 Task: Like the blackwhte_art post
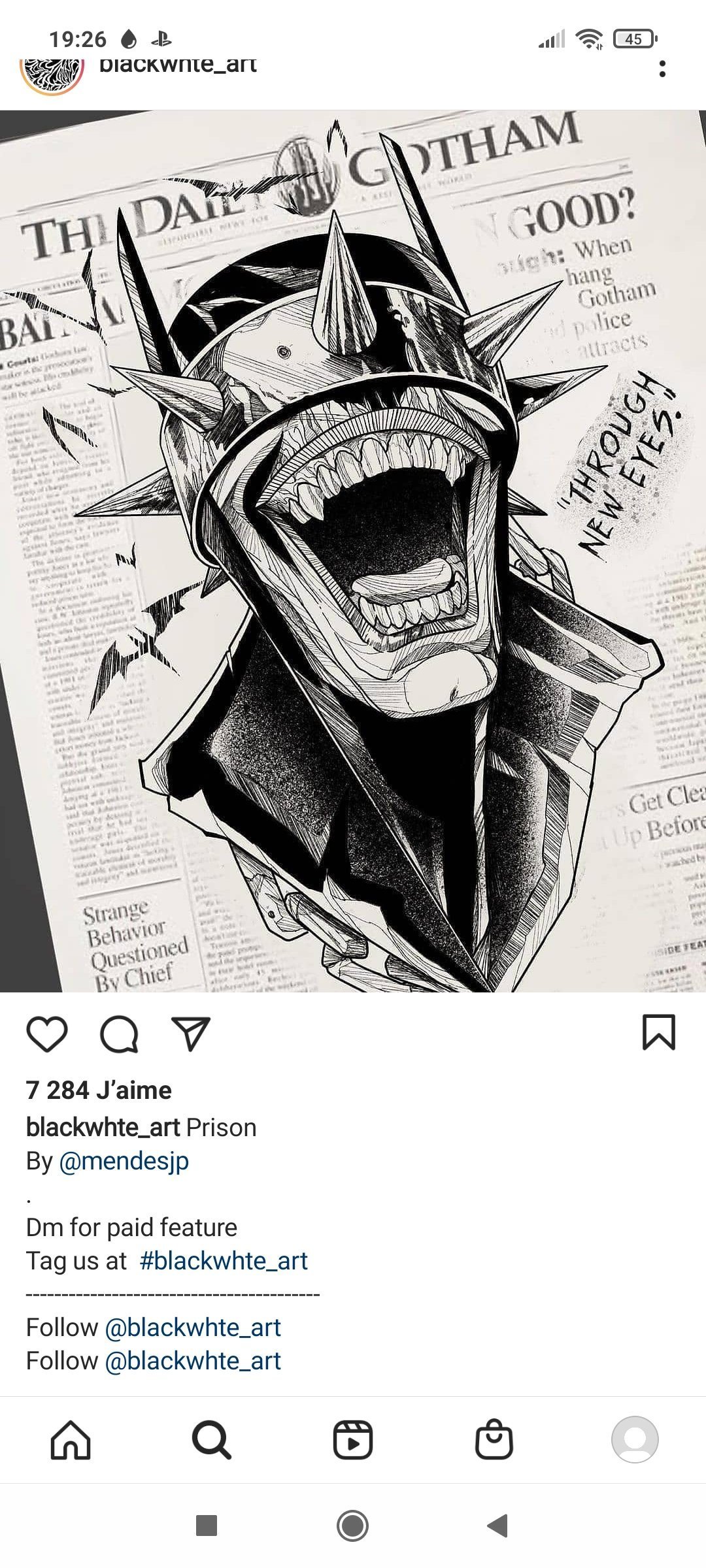(47, 1034)
